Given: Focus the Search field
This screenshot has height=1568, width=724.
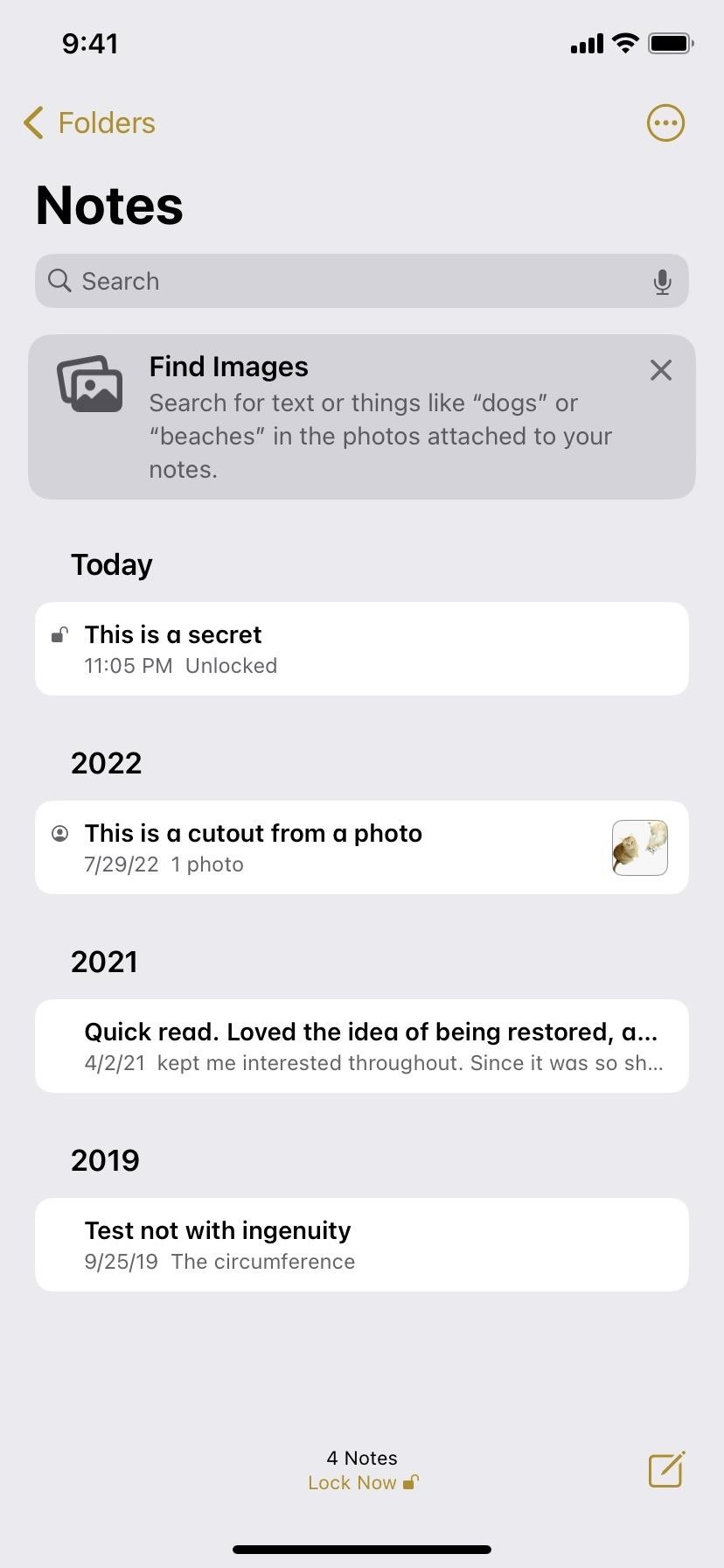Looking at the screenshot, I should [350, 281].
